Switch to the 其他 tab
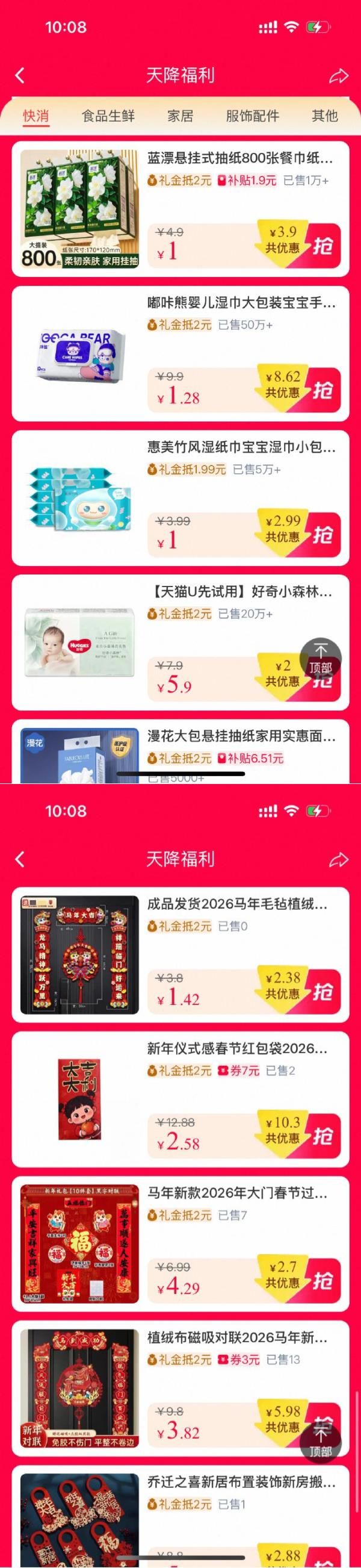361x1568 pixels. pyautogui.click(x=324, y=116)
